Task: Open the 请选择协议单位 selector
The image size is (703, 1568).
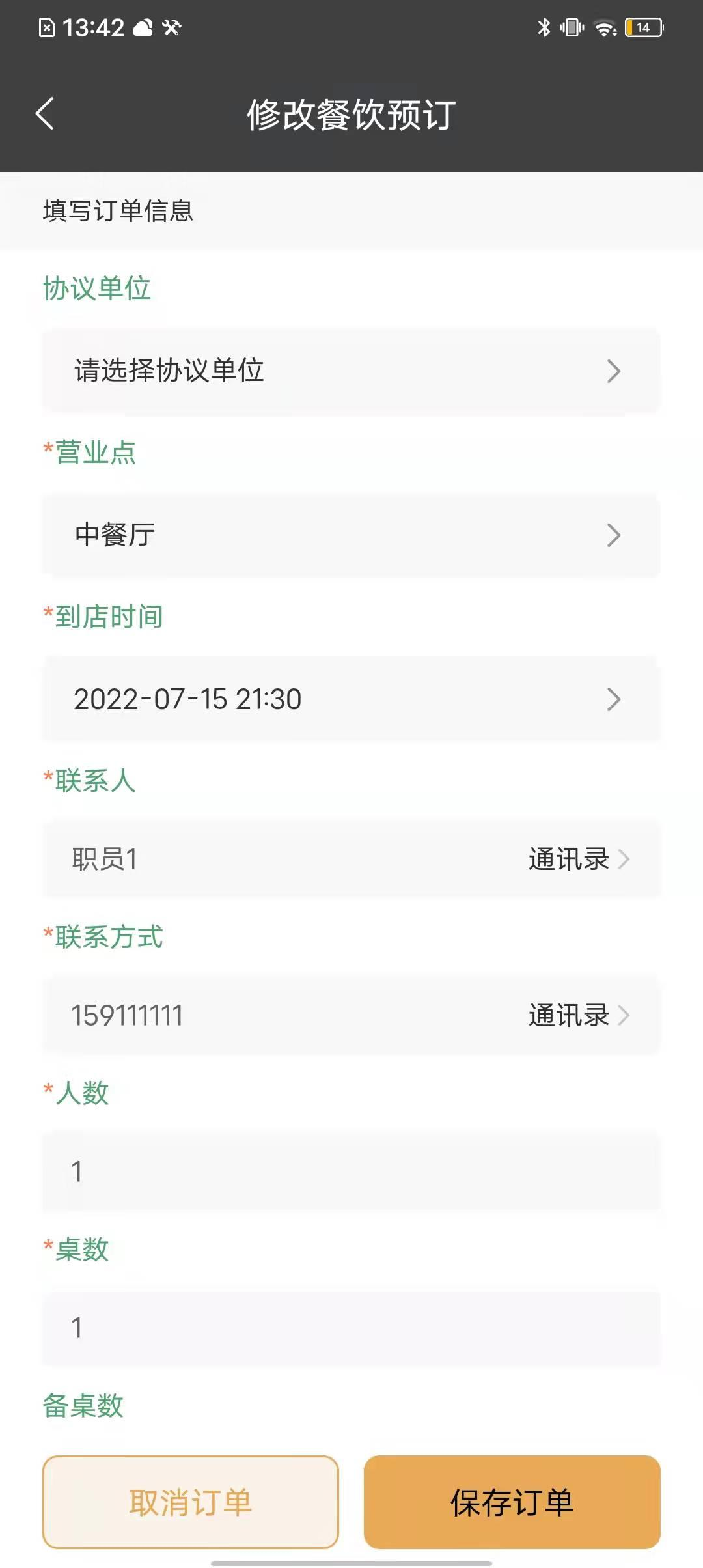Action: (x=351, y=371)
